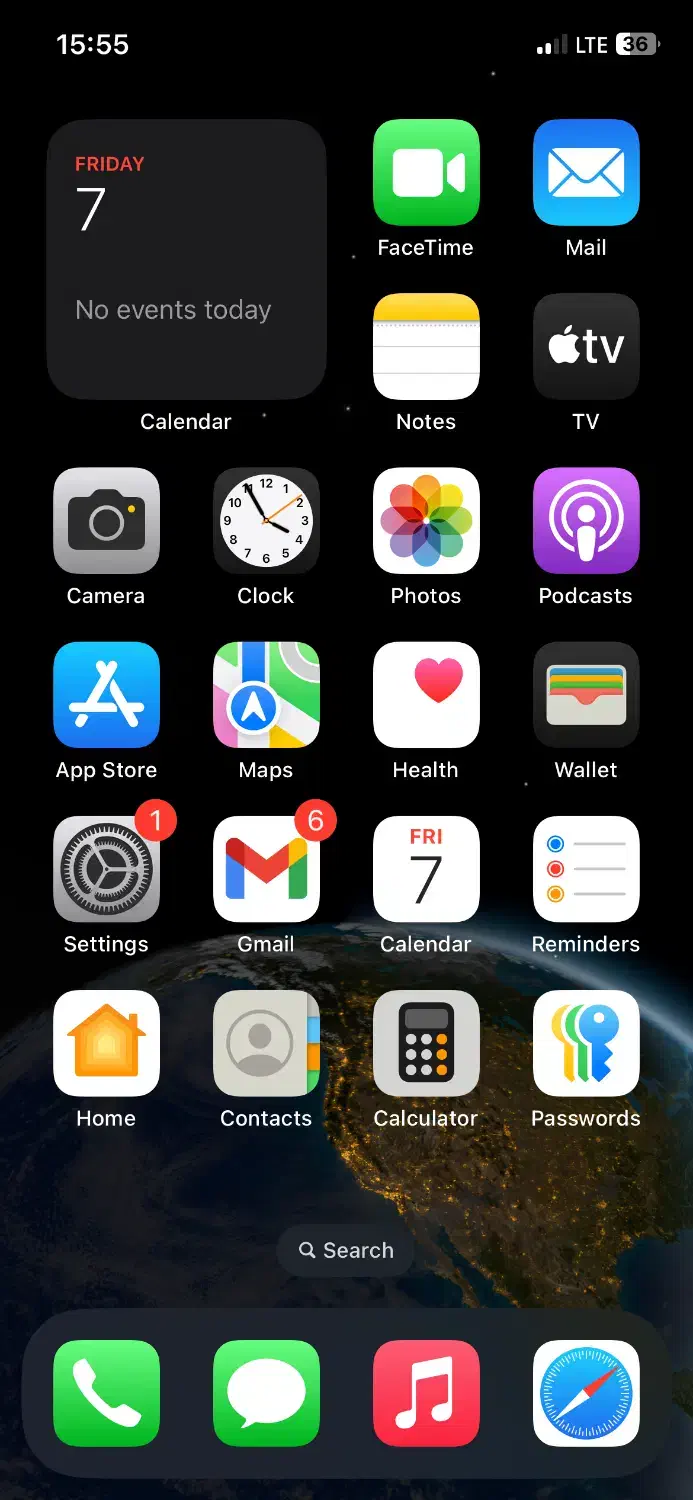The width and height of the screenshot is (693, 1500).
Task: Open the App Store
Action: pos(106,695)
